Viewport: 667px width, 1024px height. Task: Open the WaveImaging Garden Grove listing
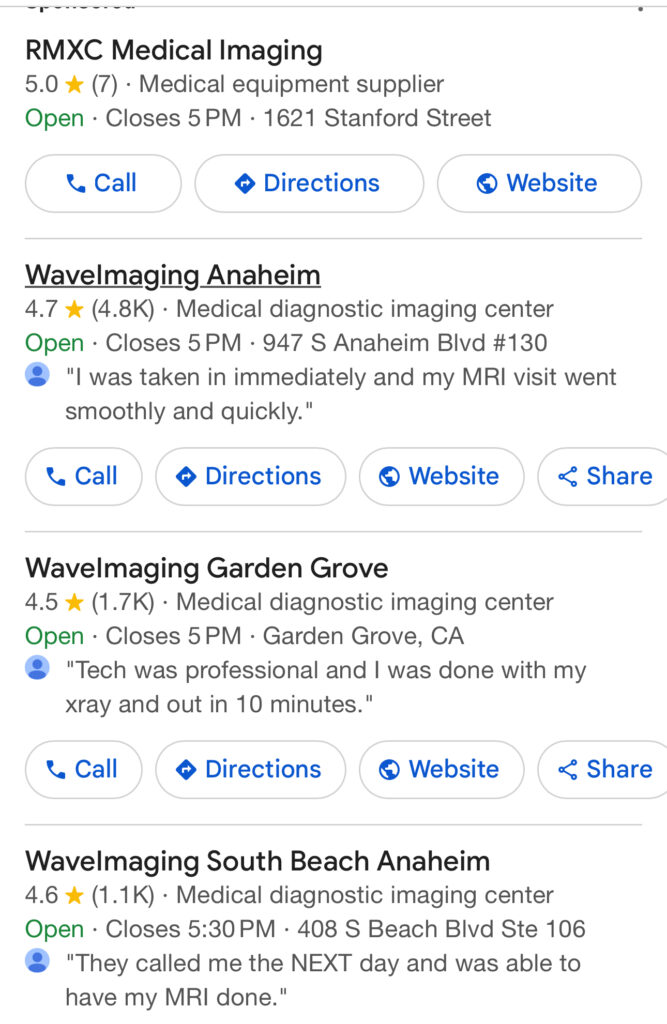point(206,568)
